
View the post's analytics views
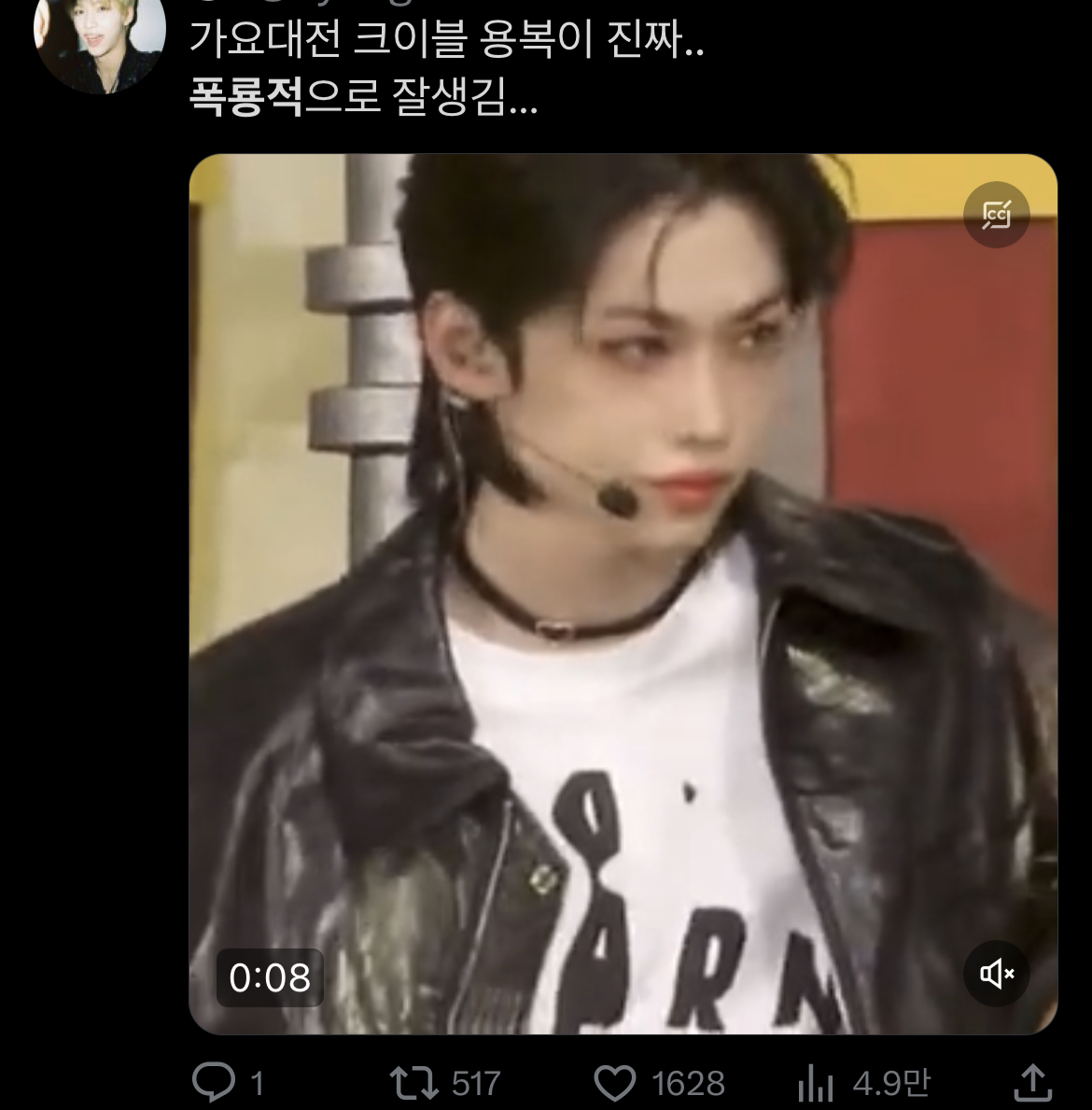(x=816, y=1083)
